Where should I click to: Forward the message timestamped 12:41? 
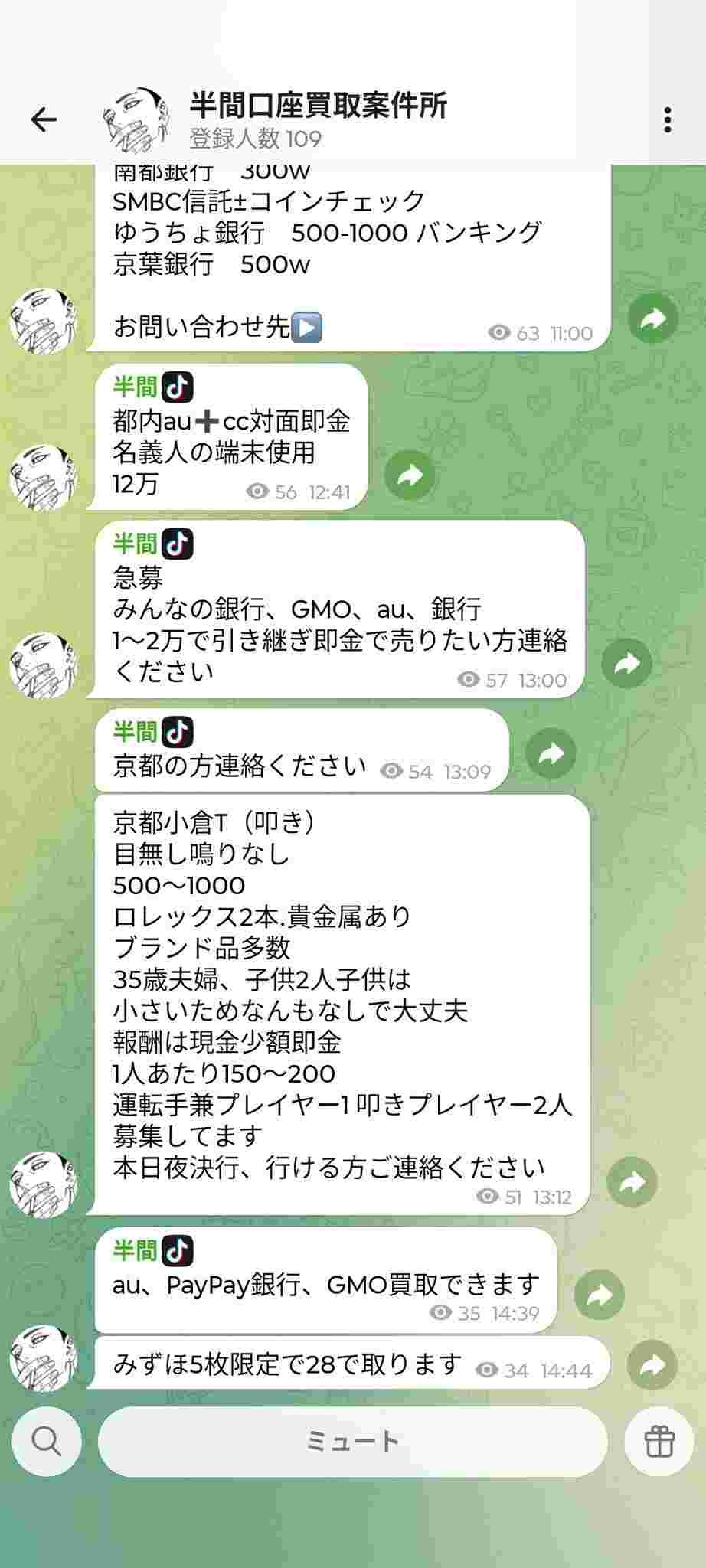coord(410,475)
